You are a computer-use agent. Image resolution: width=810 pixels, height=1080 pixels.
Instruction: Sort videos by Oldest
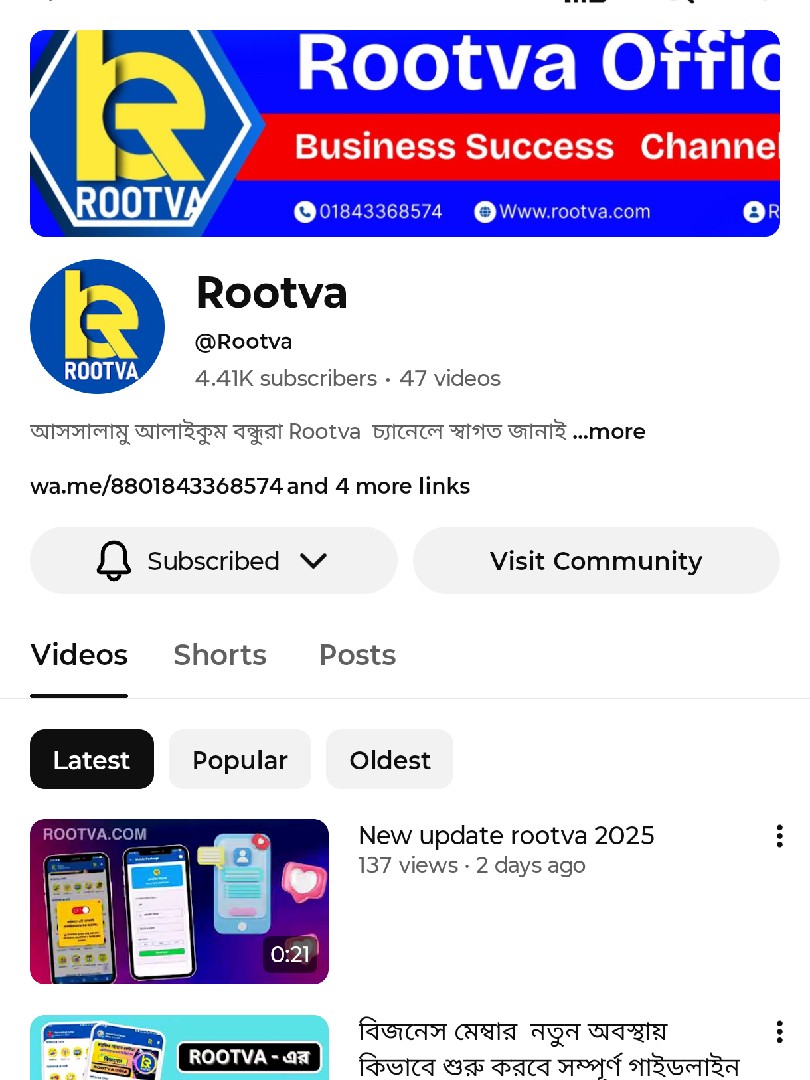click(390, 760)
